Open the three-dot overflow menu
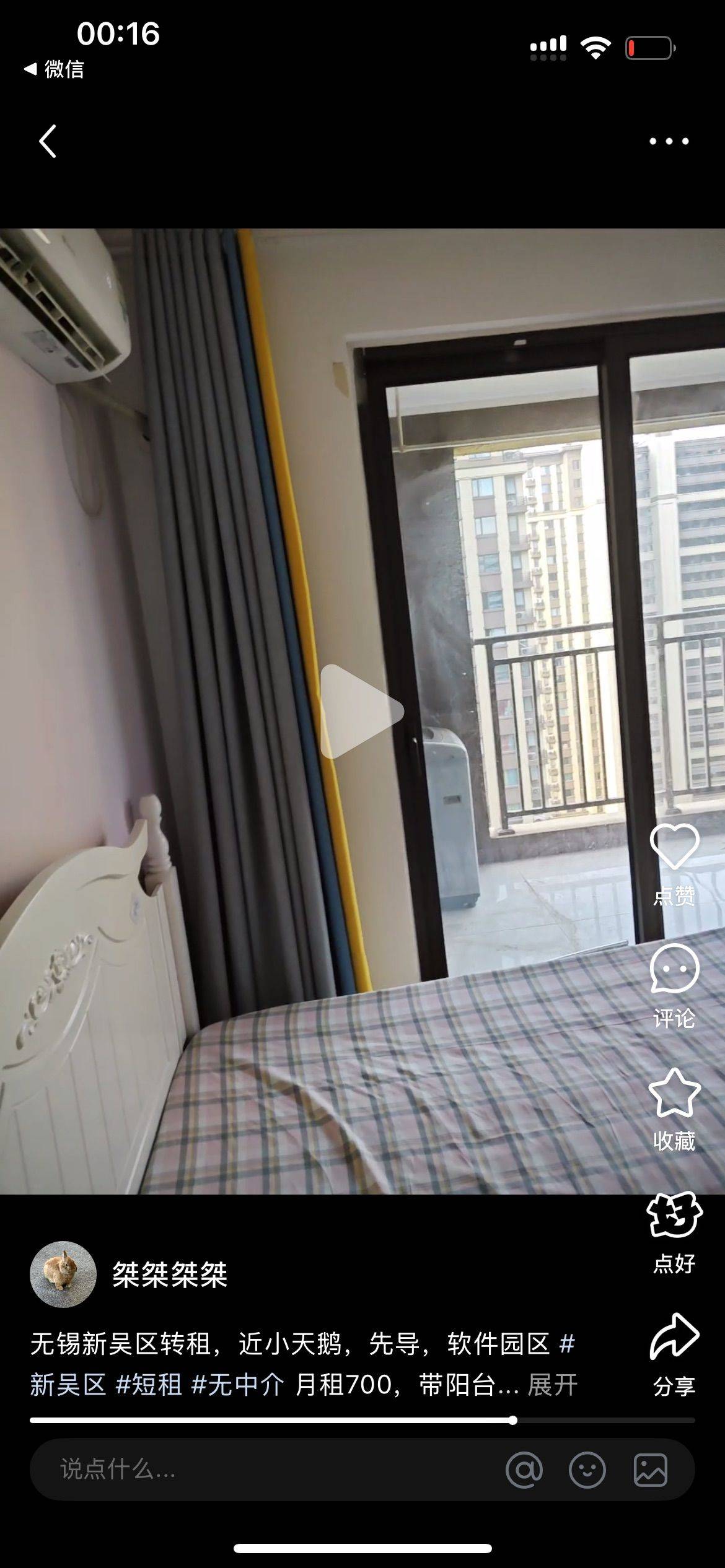Image resolution: width=725 pixels, height=1568 pixels. (x=669, y=141)
